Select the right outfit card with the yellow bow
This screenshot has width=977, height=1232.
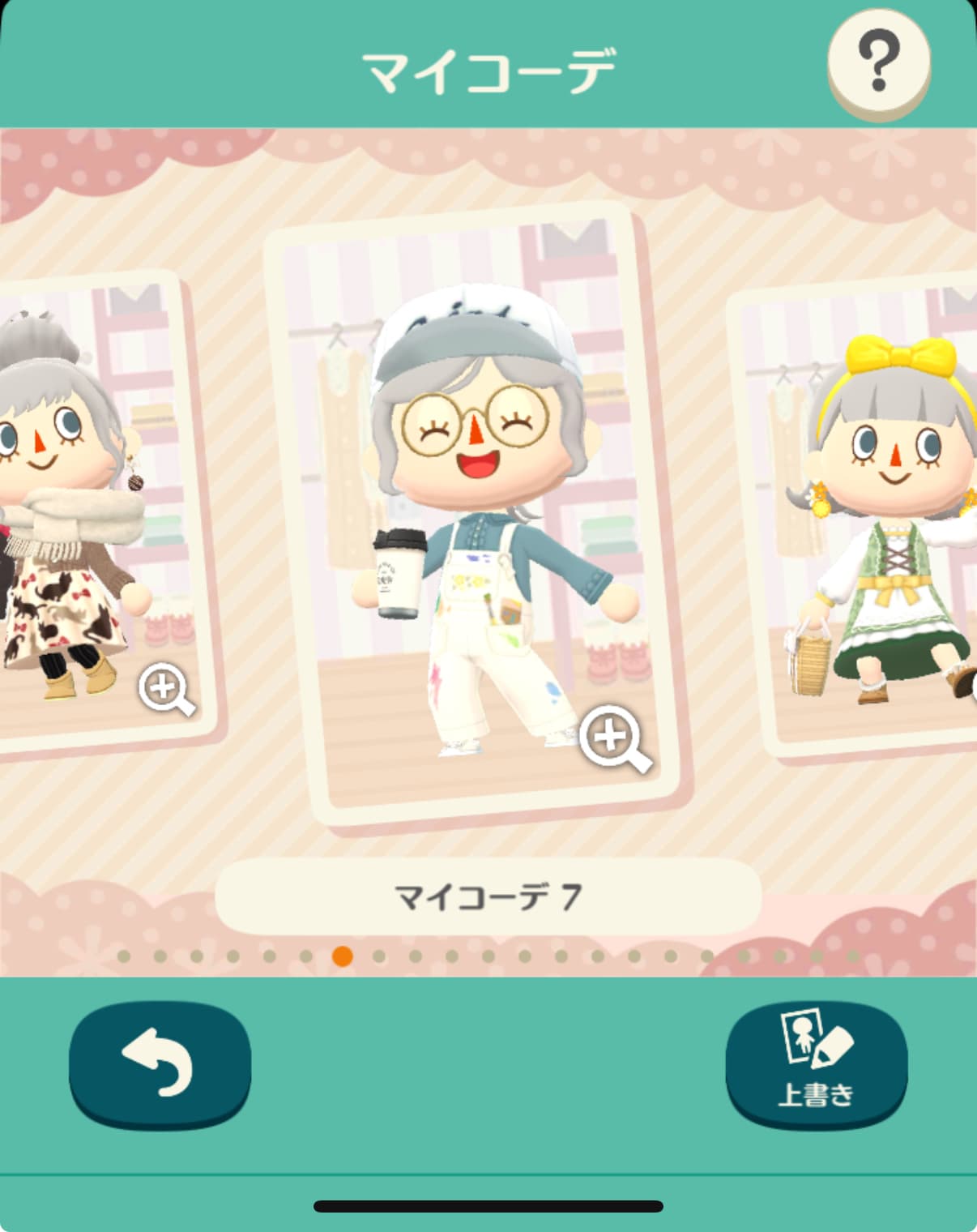pyautogui.click(x=875, y=519)
